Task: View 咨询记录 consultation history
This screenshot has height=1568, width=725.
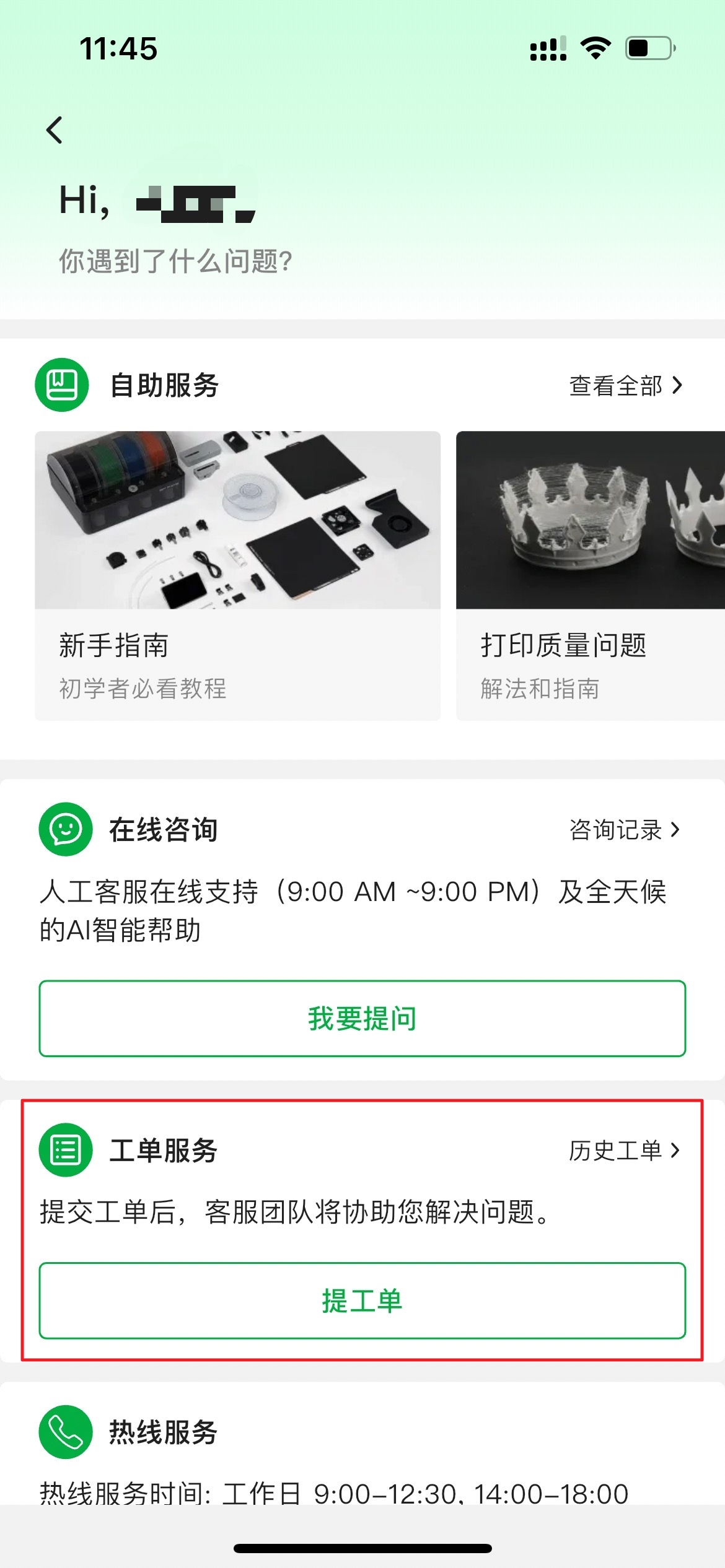Action: (625, 830)
